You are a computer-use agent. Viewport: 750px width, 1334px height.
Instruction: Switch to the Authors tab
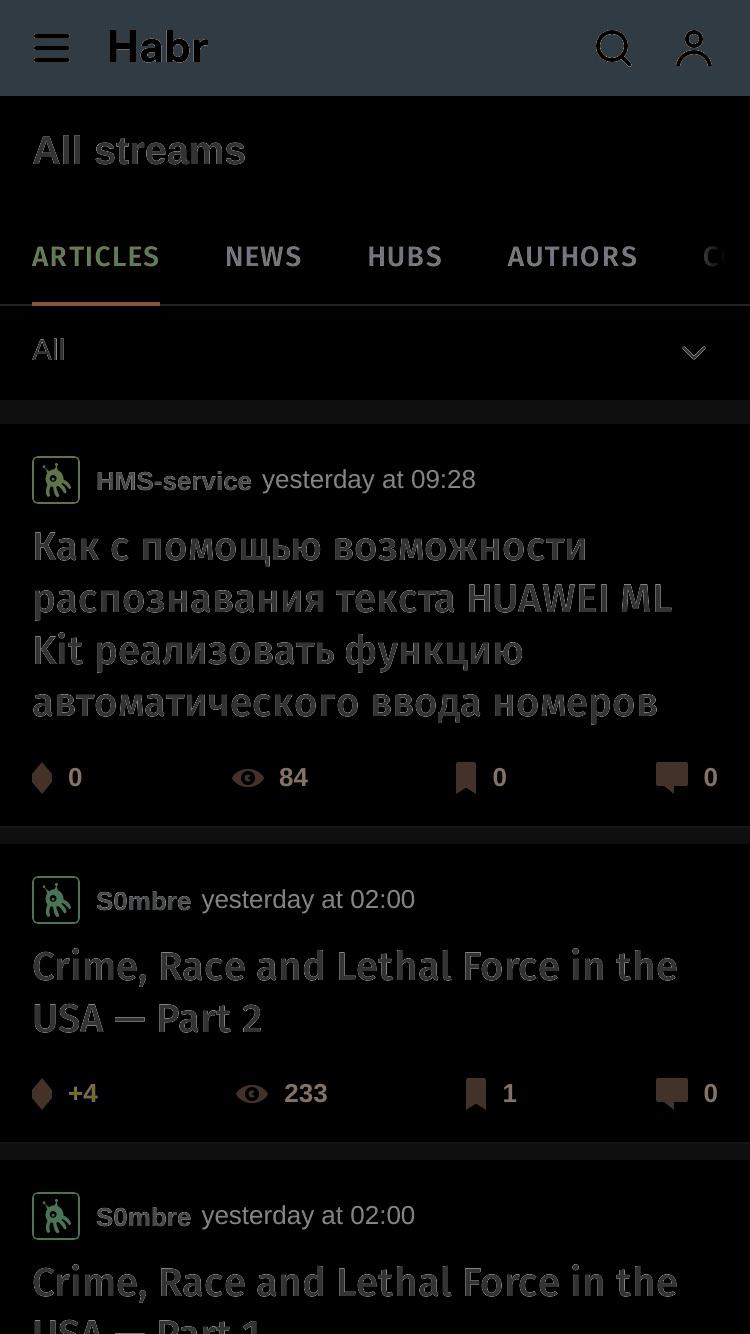tap(572, 257)
